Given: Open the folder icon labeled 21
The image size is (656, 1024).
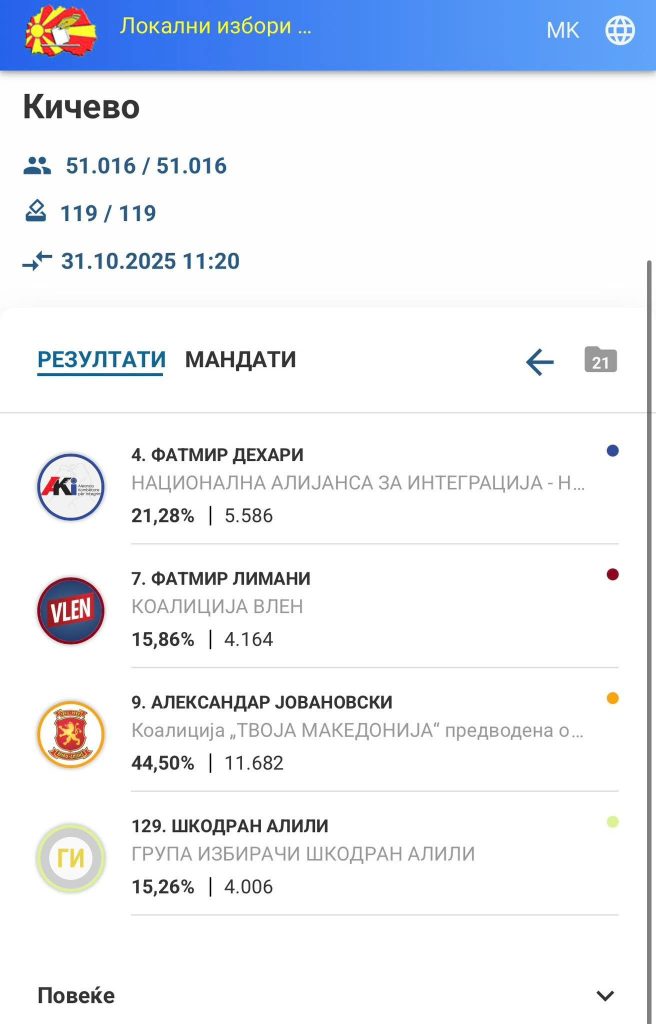Looking at the screenshot, I should [x=600, y=361].
